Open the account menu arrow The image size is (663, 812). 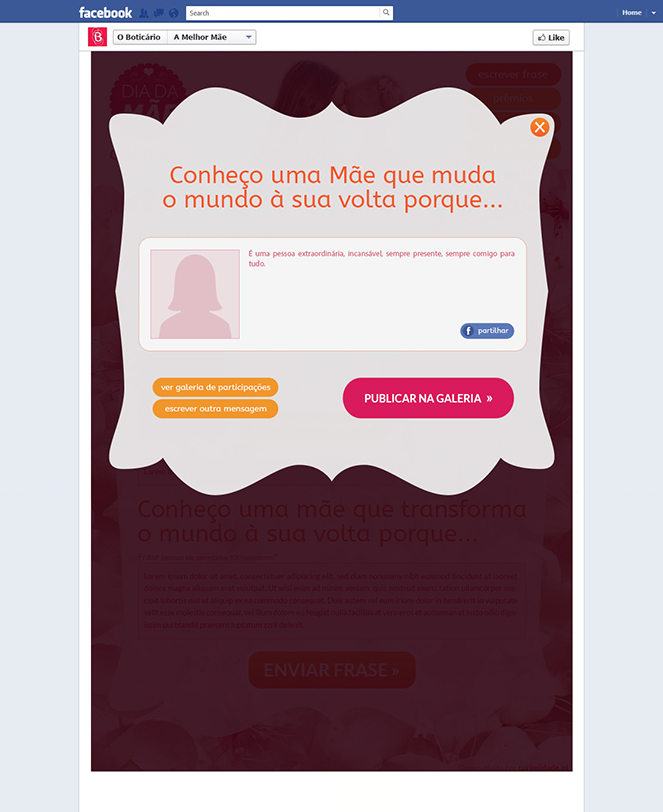[652, 13]
